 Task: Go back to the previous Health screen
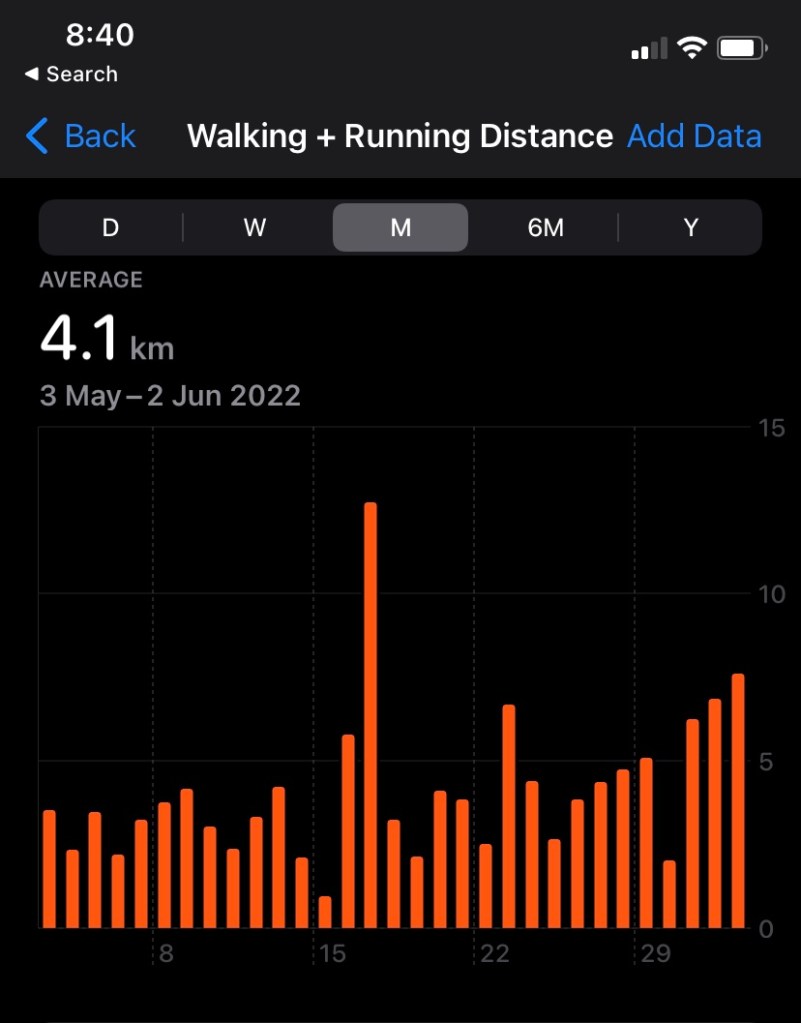tap(81, 136)
